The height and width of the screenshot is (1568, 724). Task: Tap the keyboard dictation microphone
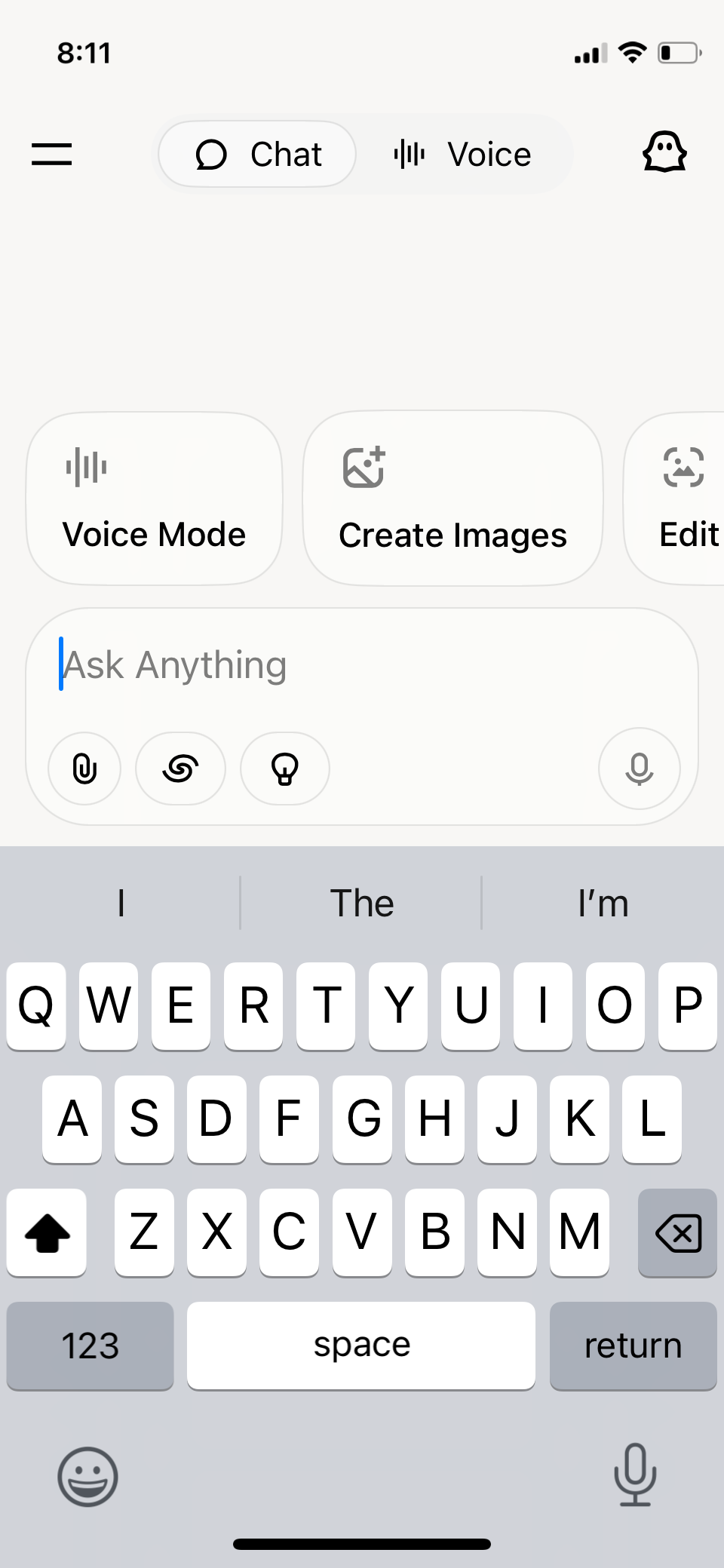tap(635, 1474)
